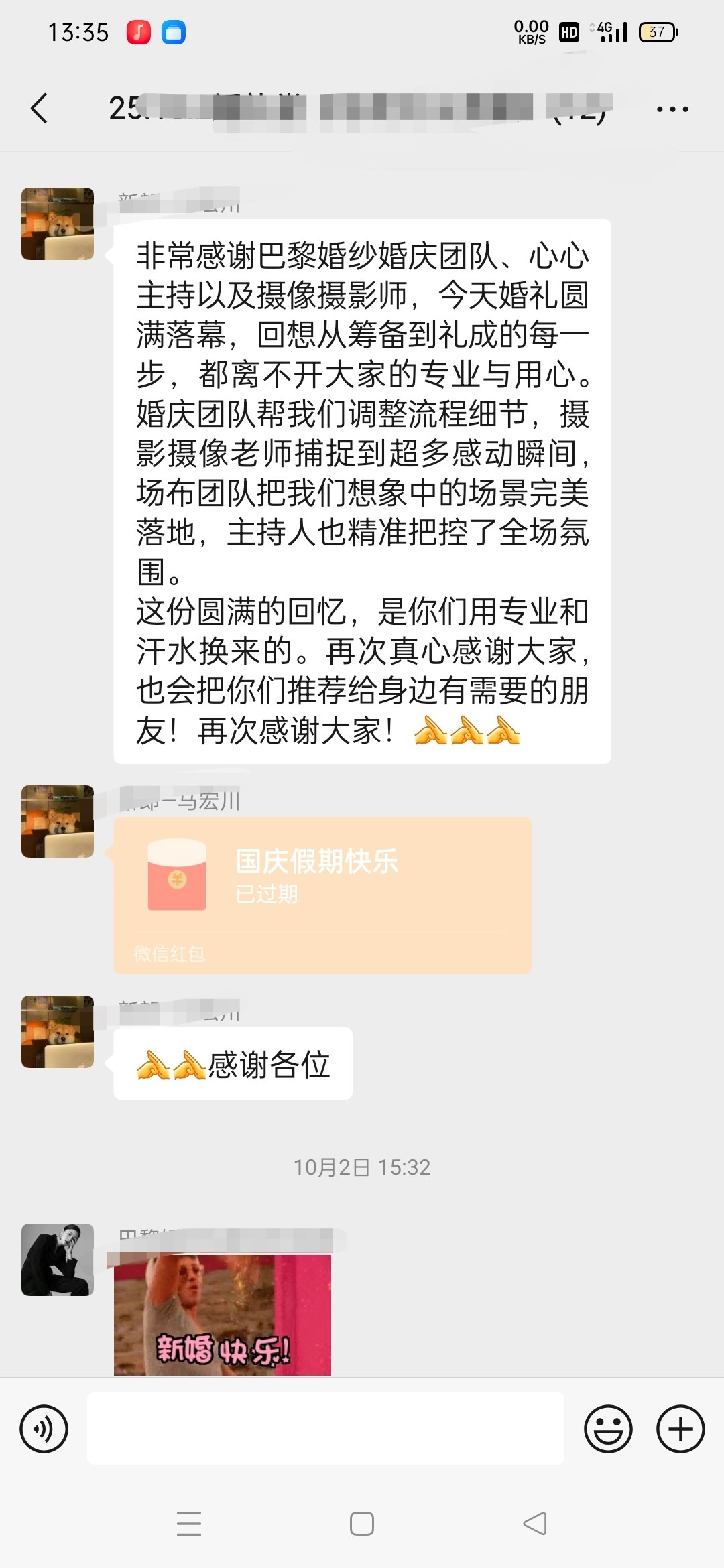Tap the system back triangle
Viewport: 724px width, 1568px height.
tap(535, 1524)
